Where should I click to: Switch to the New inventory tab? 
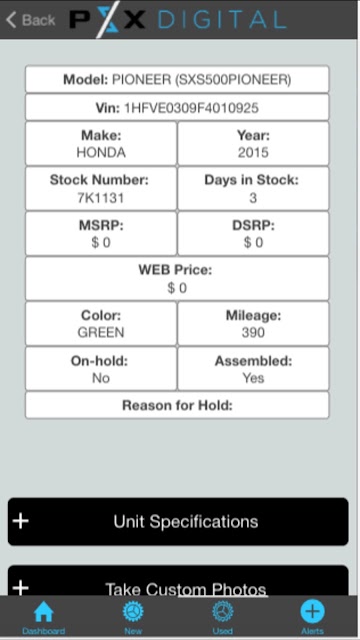[133, 618]
